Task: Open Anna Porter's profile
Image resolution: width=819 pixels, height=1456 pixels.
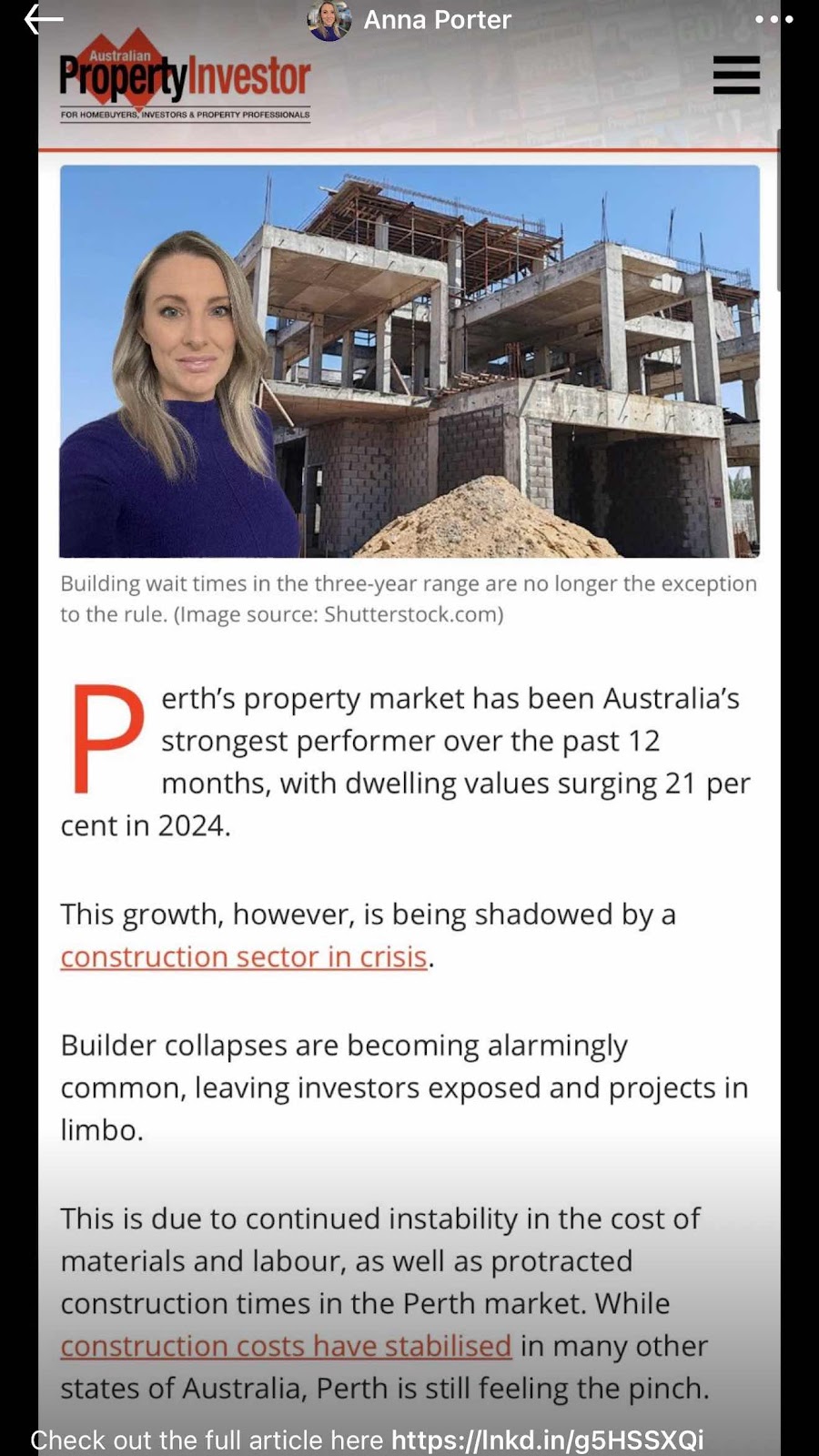Action: pyautogui.click(x=437, y=20)
